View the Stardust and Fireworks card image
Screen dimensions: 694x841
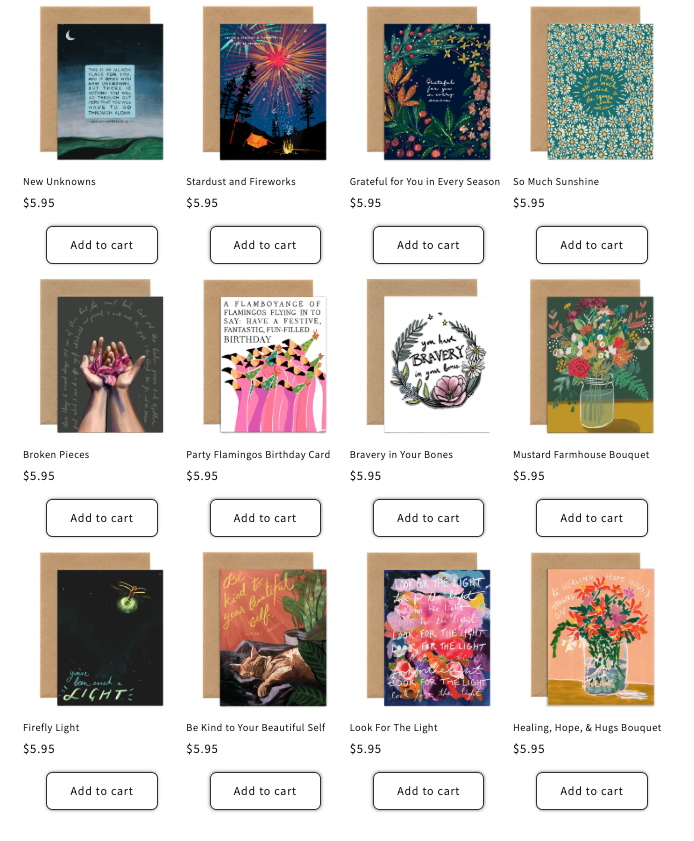coord(273,91)
